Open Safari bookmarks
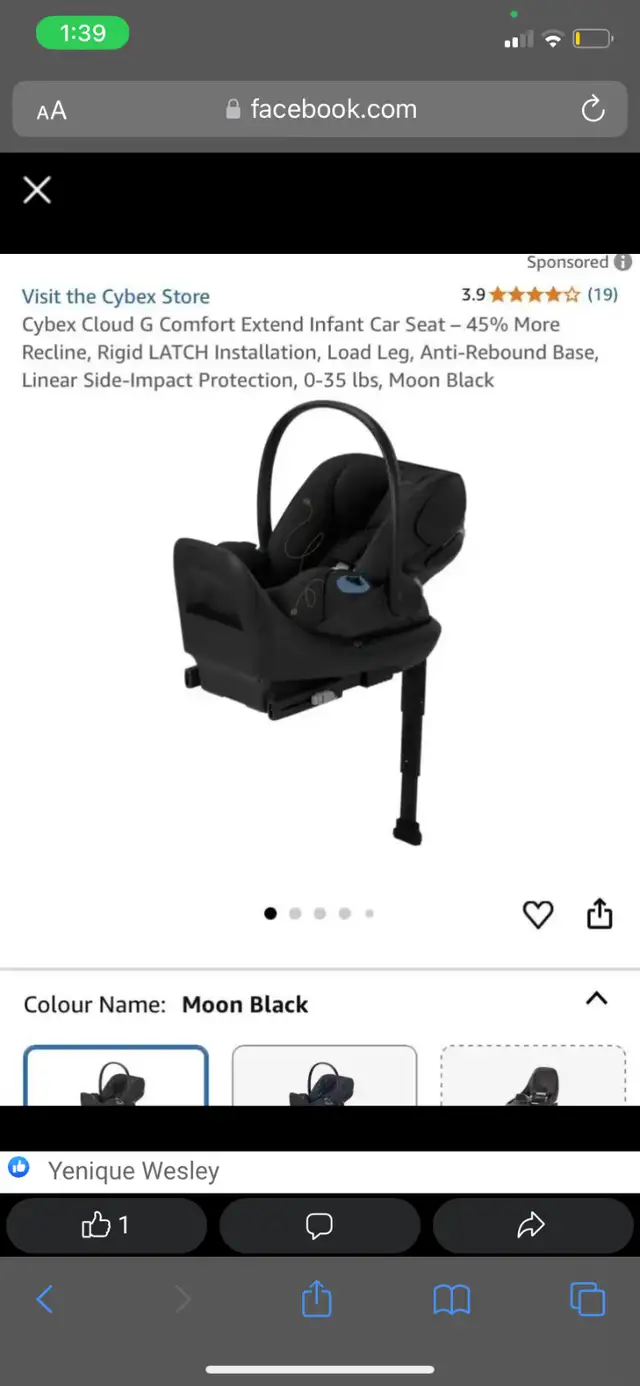This screenshot has height=1386, width=640. coord(451,1299)
